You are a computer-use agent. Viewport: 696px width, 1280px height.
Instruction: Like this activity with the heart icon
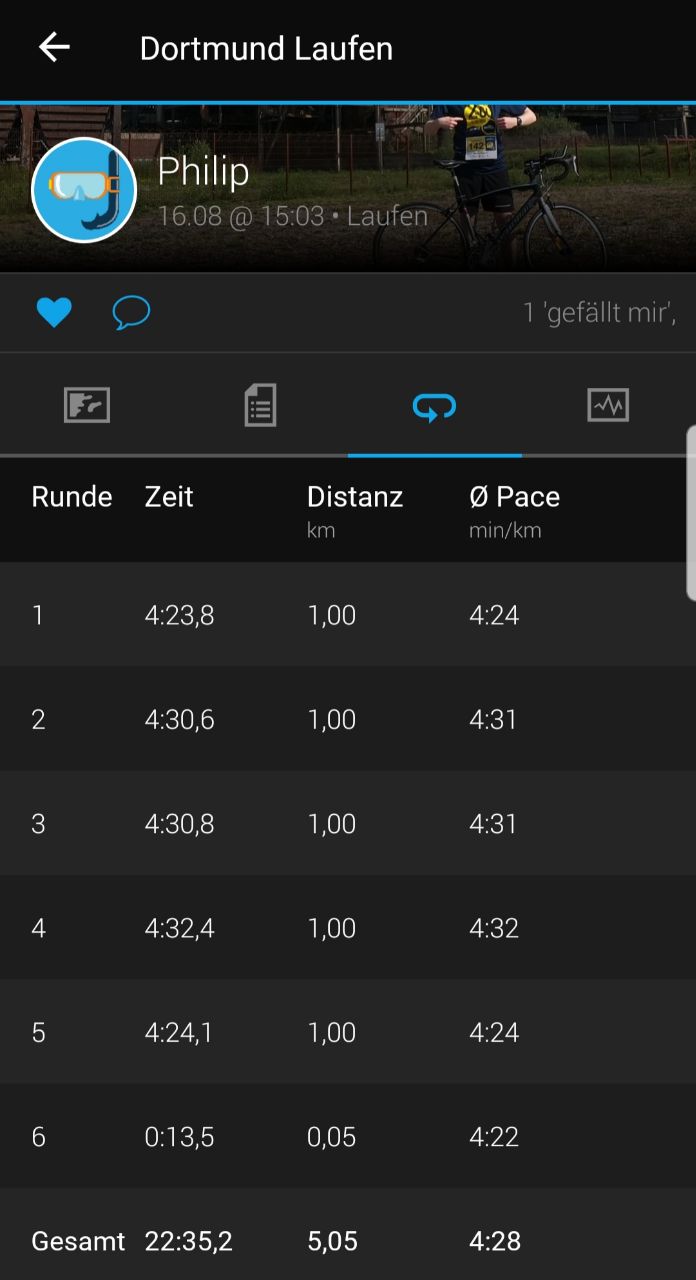[54, 313]
